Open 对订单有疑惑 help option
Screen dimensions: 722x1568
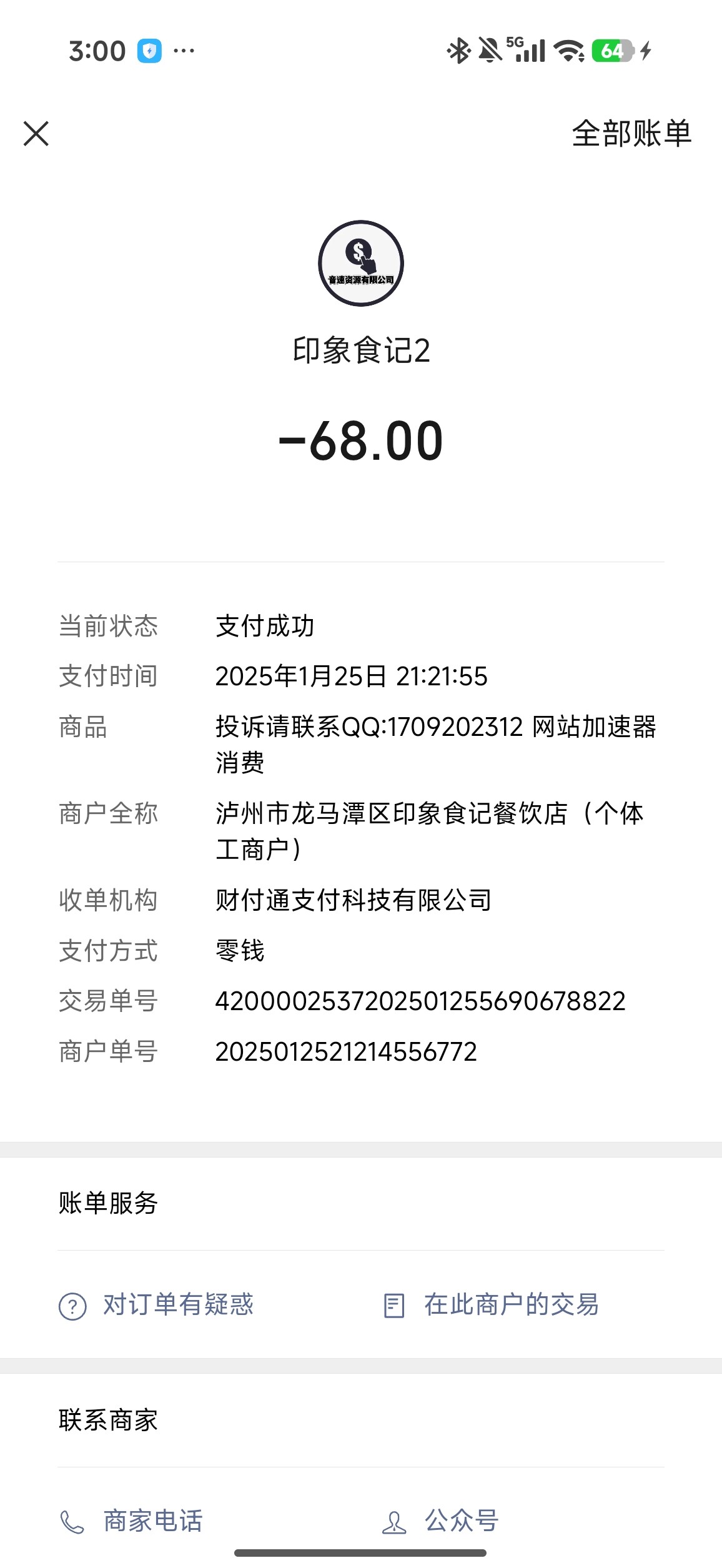pyautogui.click(x=156, y=1305)
